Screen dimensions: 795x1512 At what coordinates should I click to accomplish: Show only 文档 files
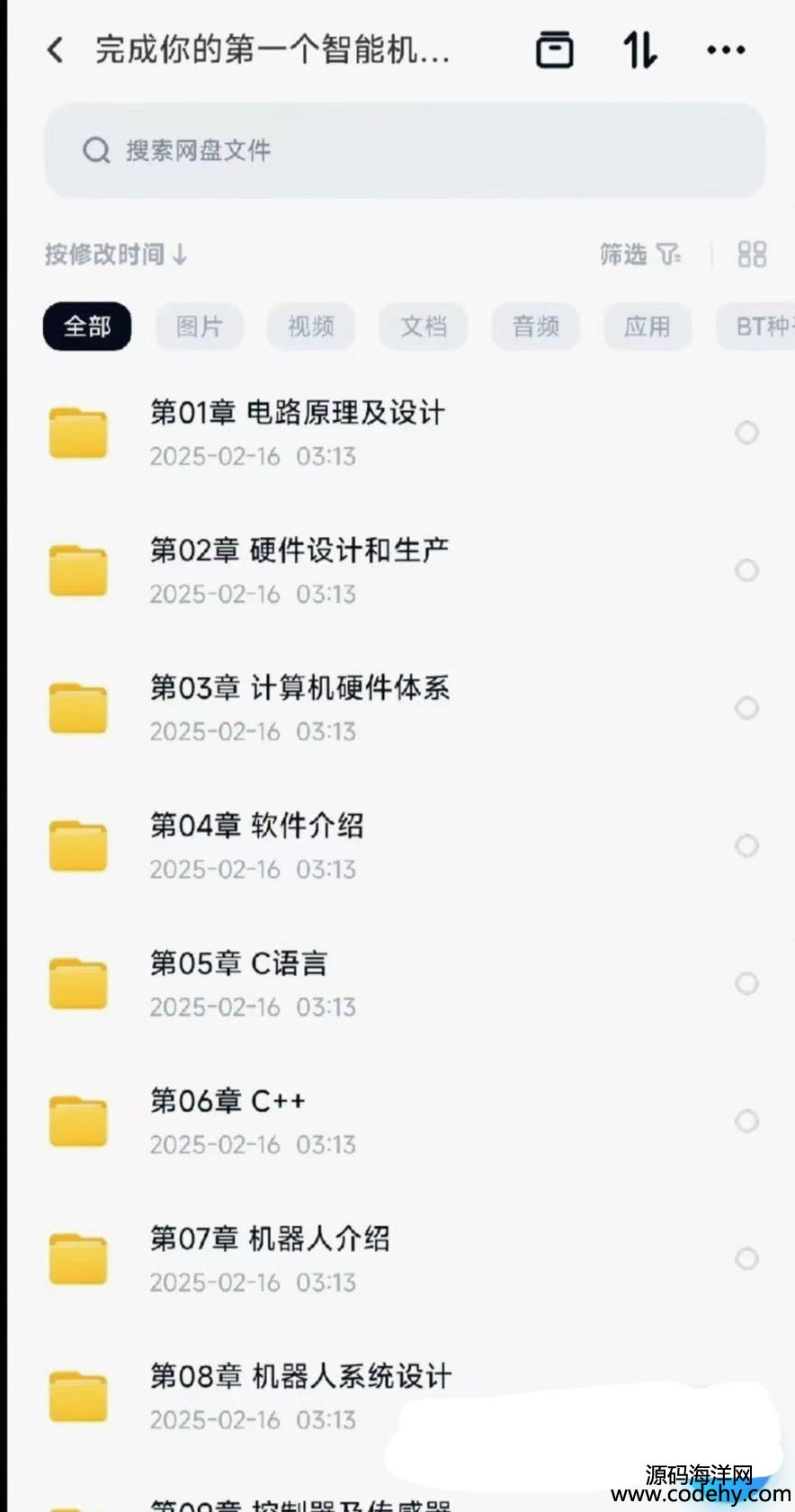point(424,327)
